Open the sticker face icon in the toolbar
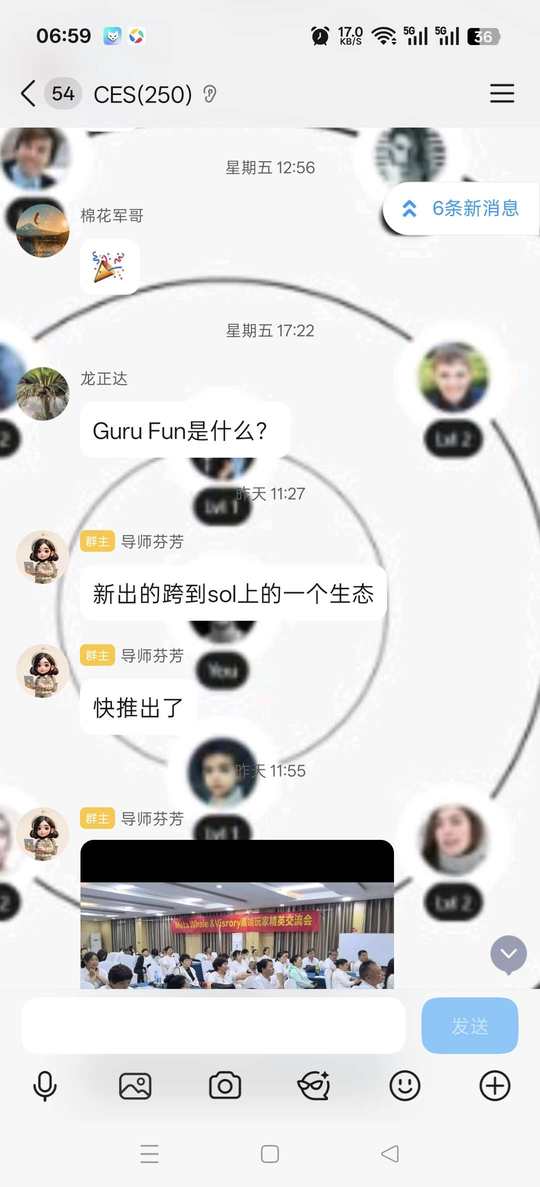This screenshot has width=540, height=1187. point(314,1086)
